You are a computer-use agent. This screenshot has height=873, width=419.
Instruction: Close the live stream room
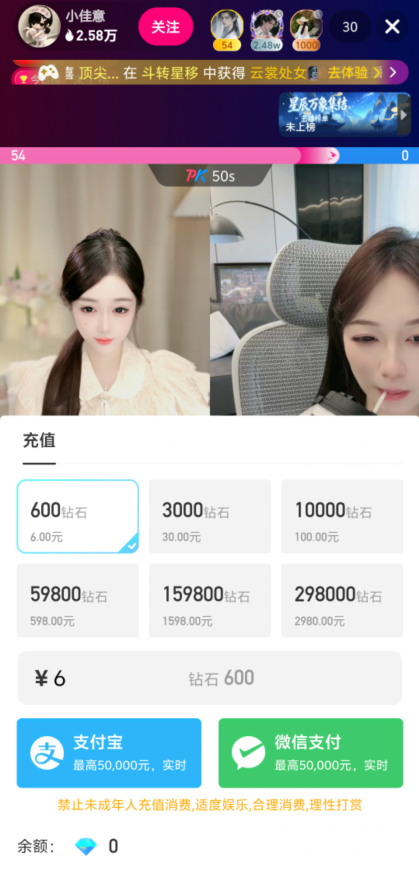pos(392,26)
